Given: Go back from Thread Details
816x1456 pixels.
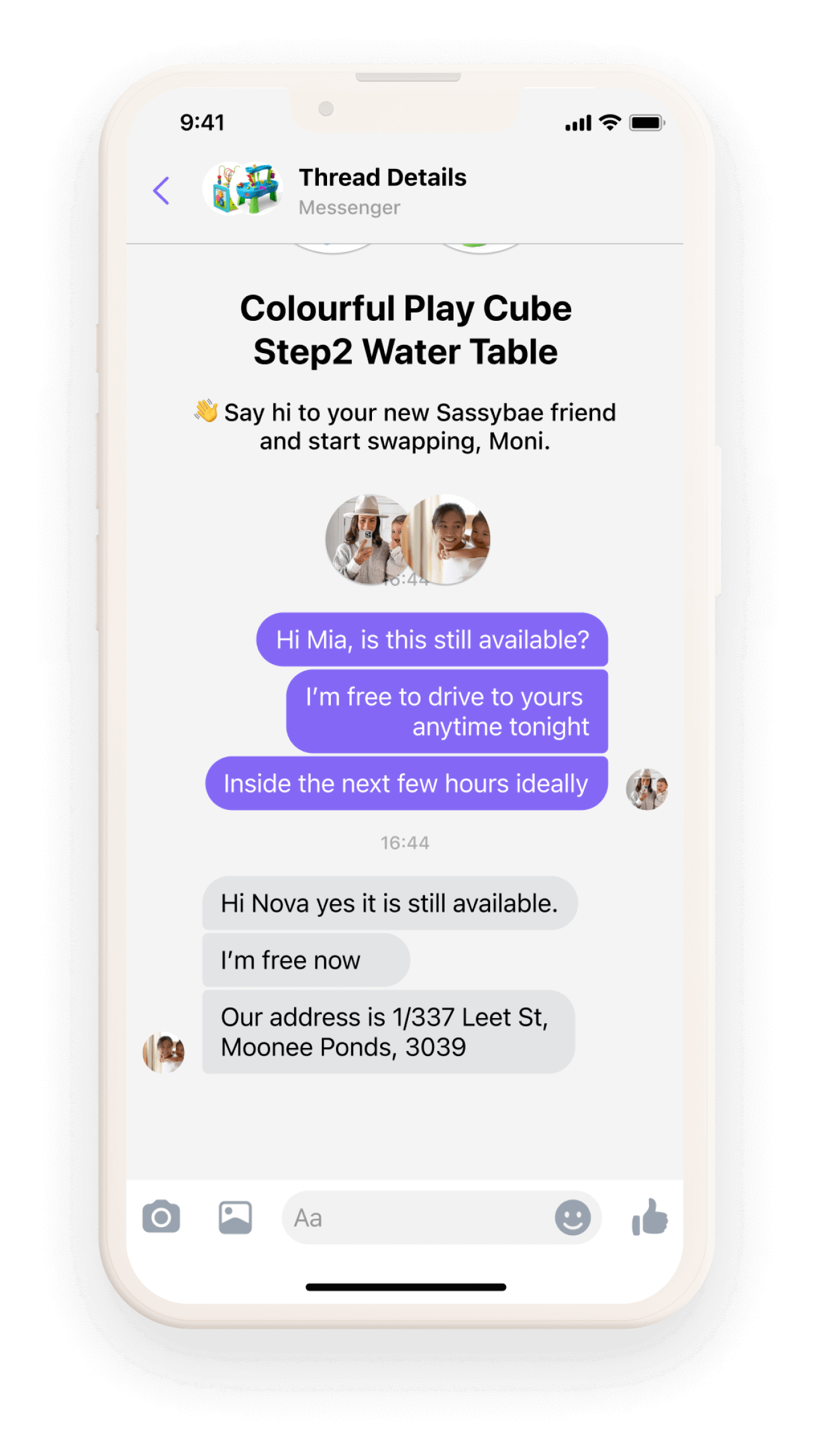Looking at the screenshot, I should (162, 190).
